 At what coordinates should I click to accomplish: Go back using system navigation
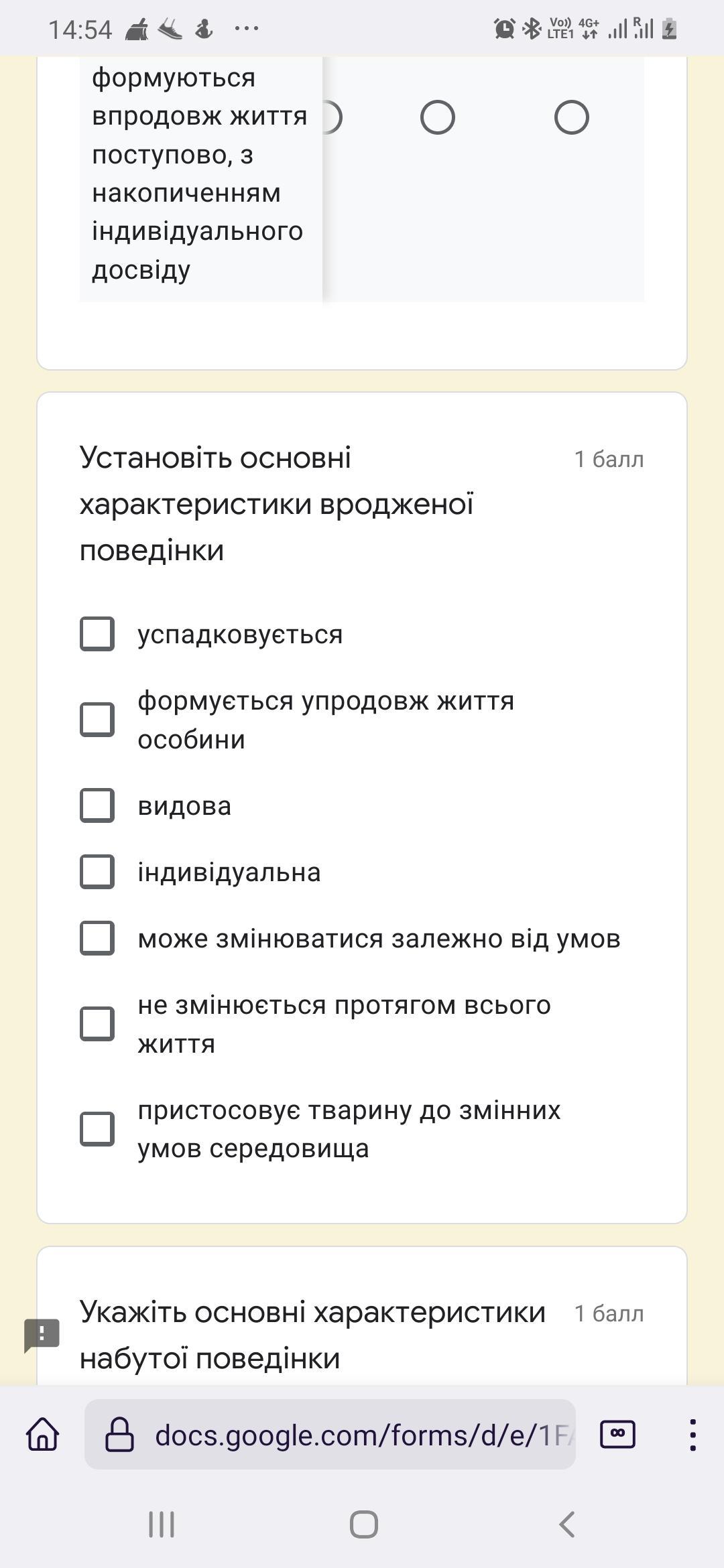(x=567, y=1524)
